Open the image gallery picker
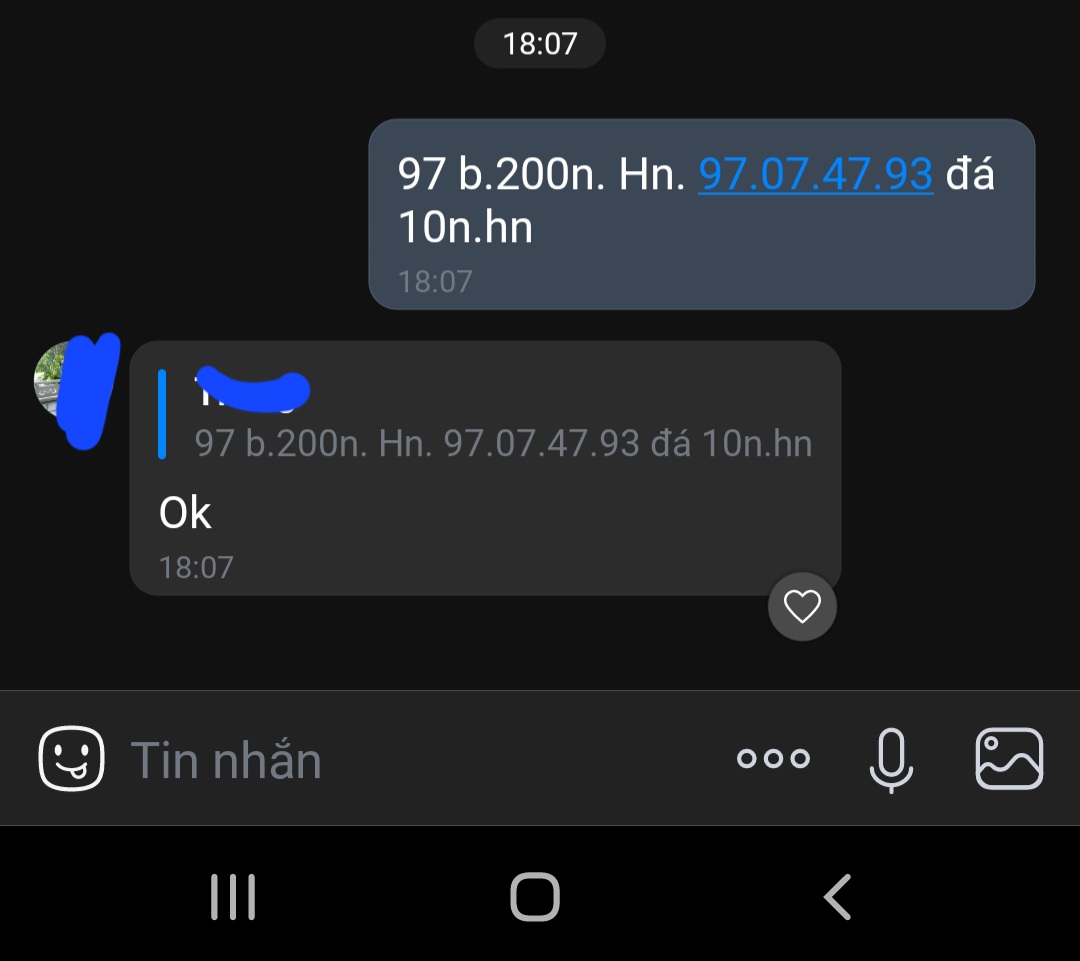This screenshot has width=1080, height=961. tap(1008, 759)
